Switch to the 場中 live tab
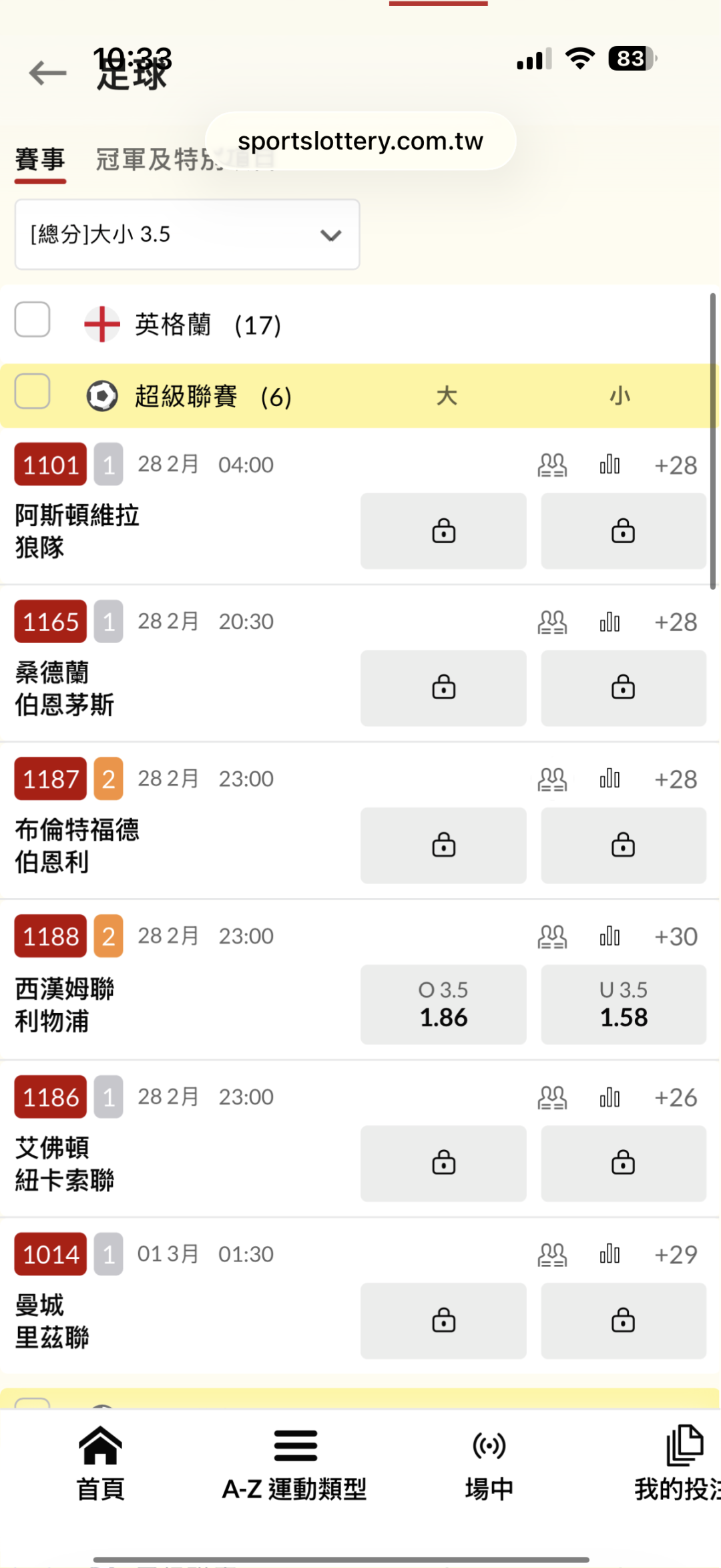Viewport: 721px width, 1568px height. pyautogui.click(x=489, y=1463)
